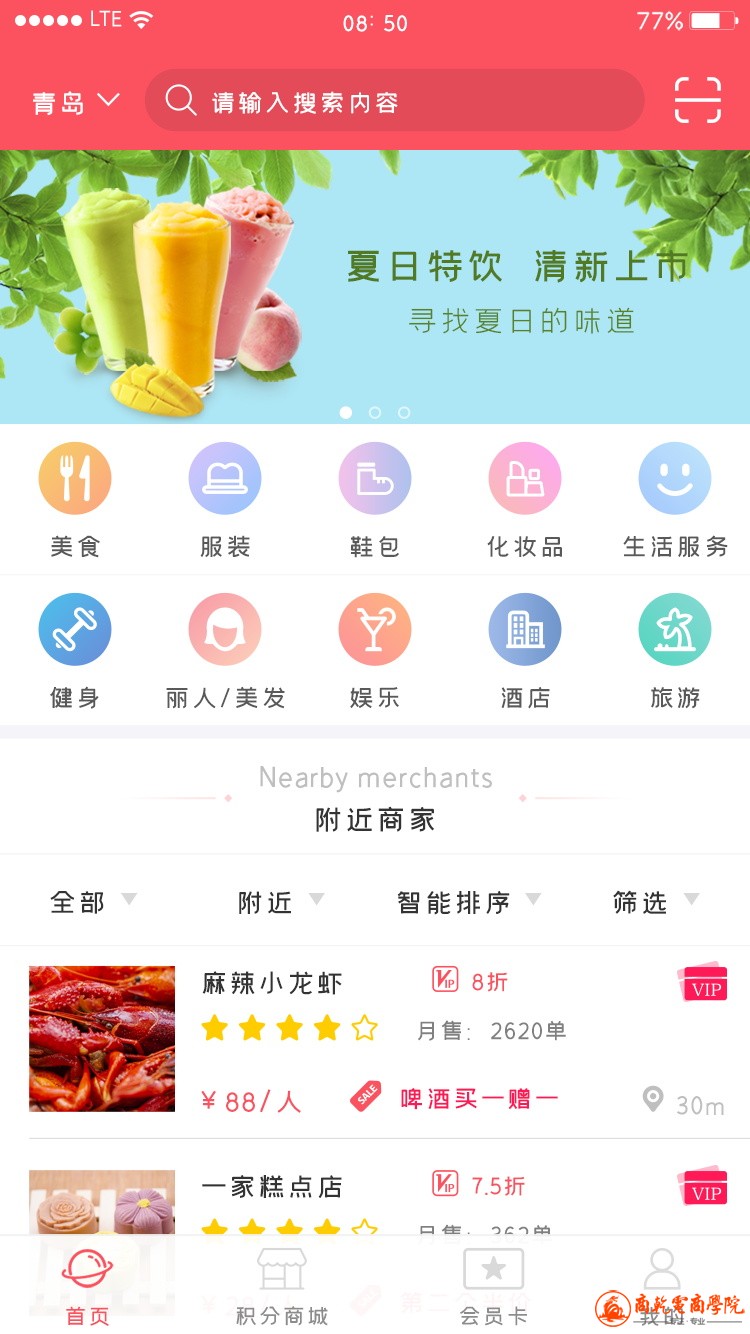Expand the 附近 distance dropdown
This screenshot has height=1334, width=750.
coord(280,902)
